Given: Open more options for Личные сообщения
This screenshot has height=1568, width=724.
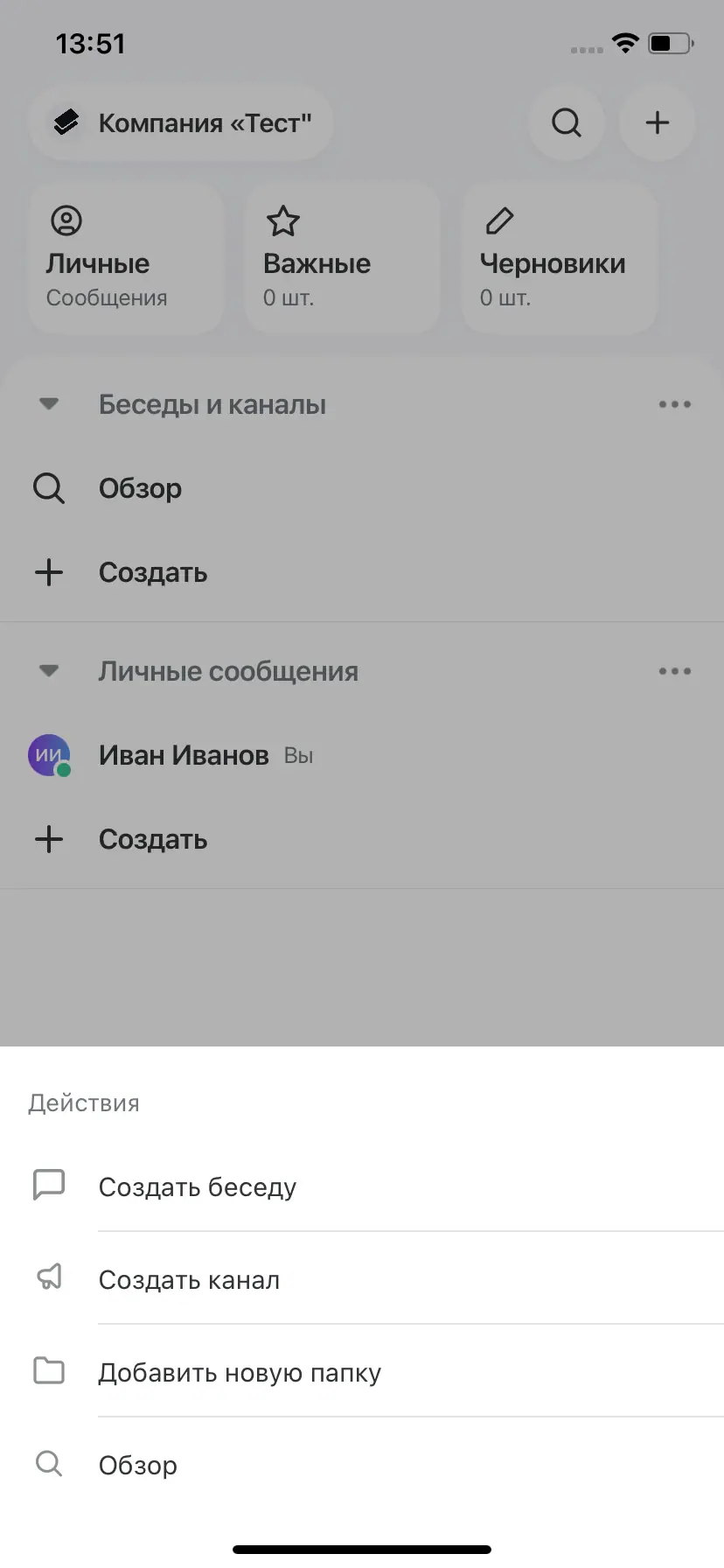Looking at the screenshot, I should [674, 671].
